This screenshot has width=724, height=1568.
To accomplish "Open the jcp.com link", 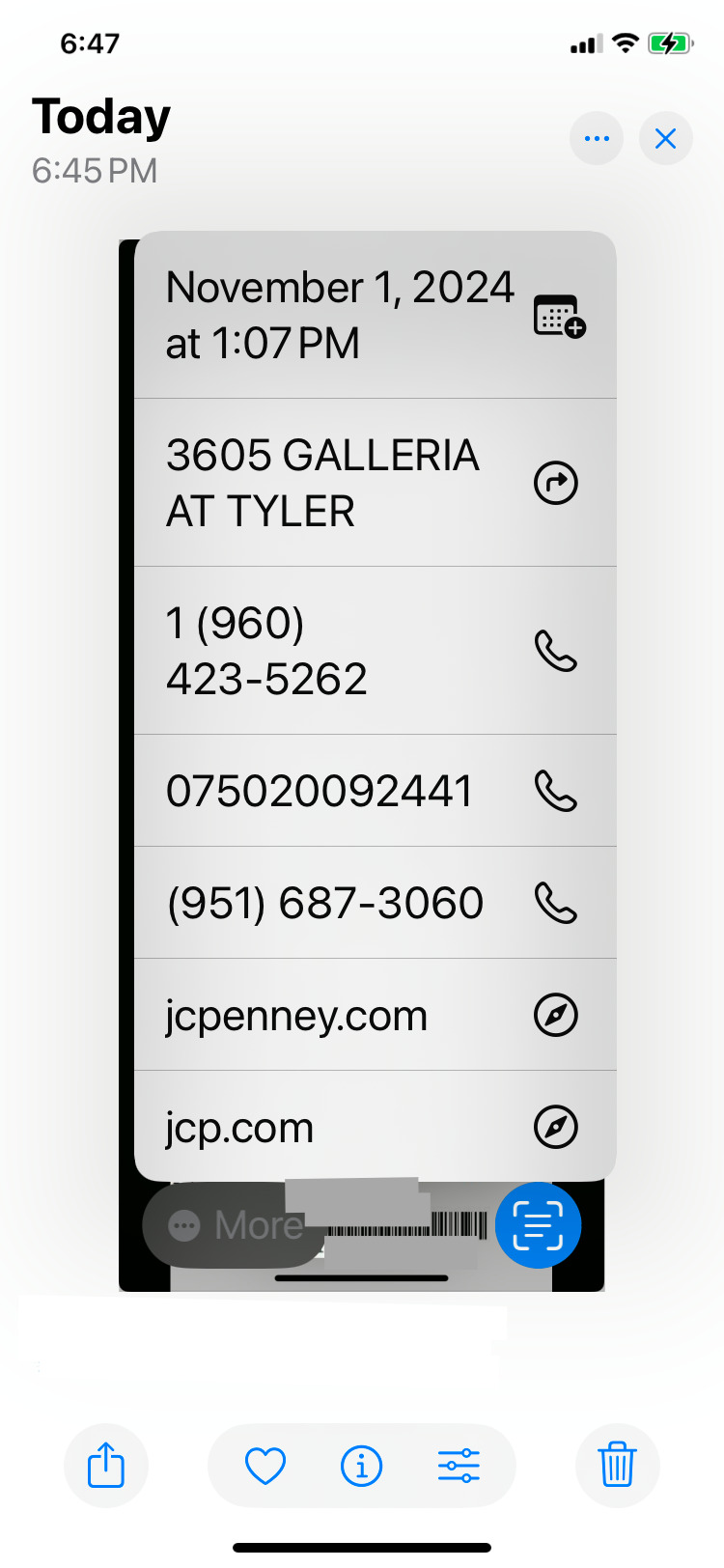I will [556, 1127].
